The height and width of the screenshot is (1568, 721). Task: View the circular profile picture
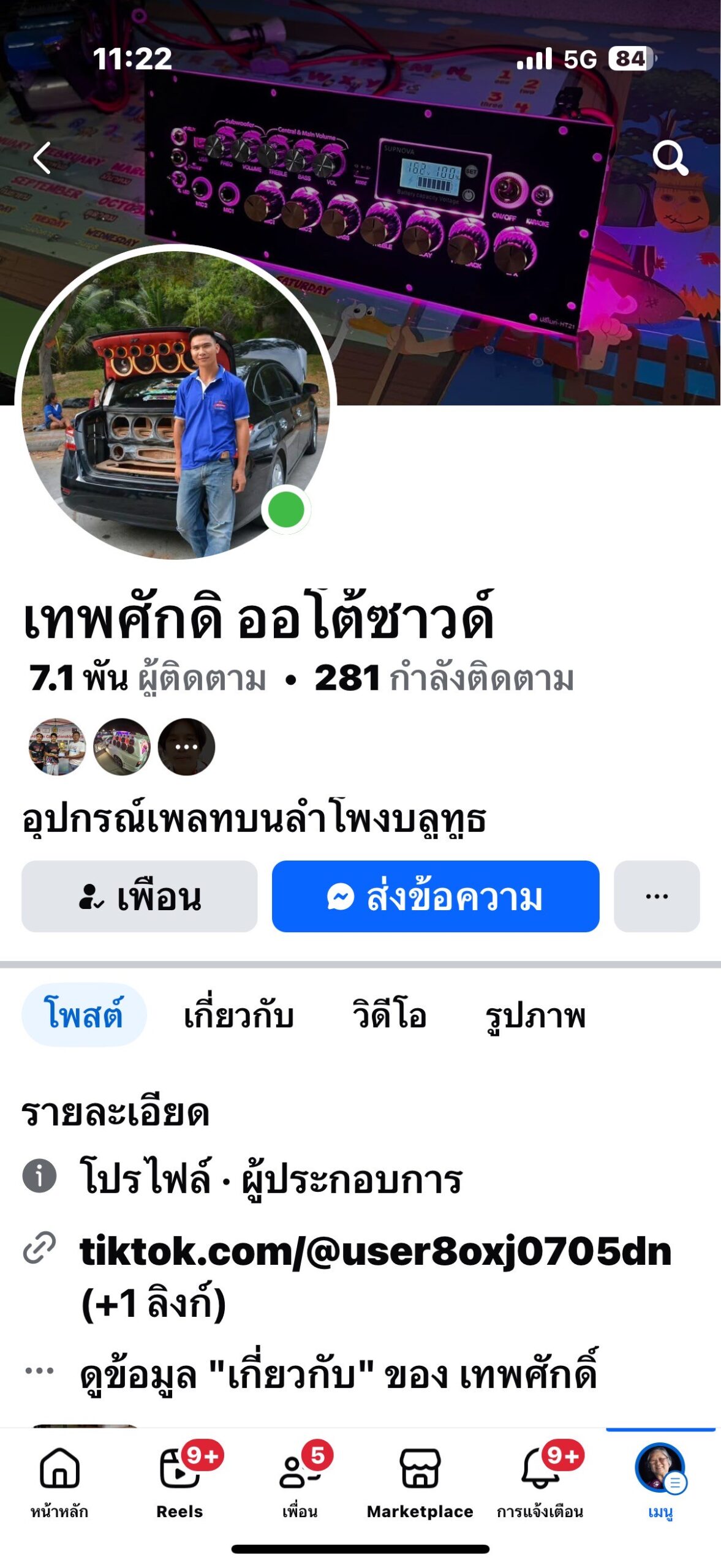(176, 404)
